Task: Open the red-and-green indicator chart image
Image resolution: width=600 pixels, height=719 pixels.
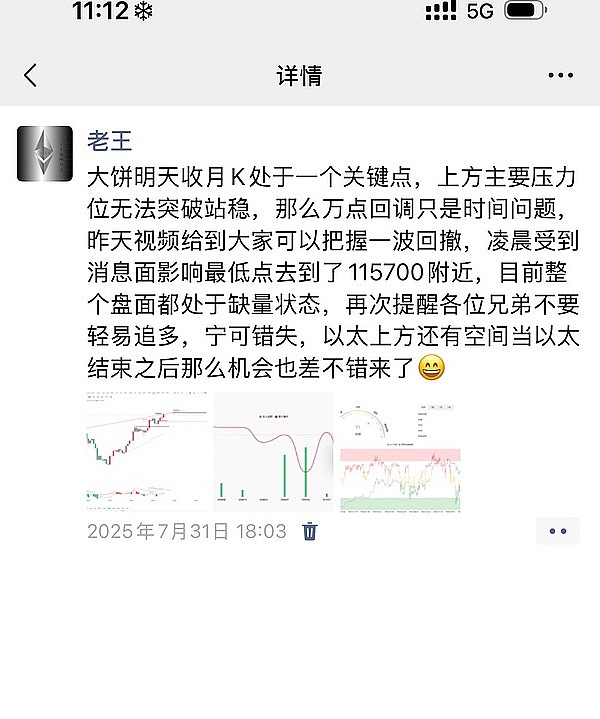Action: [400, 452]
